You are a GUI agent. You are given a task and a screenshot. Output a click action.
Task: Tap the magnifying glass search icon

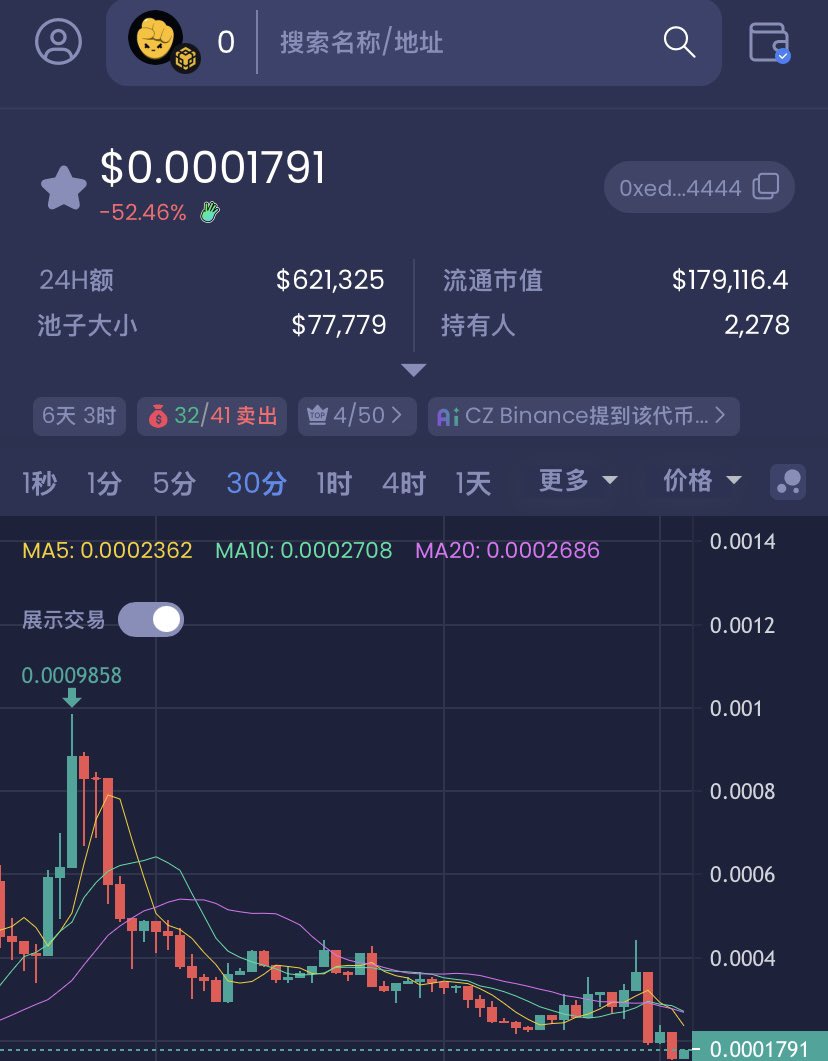679,42
